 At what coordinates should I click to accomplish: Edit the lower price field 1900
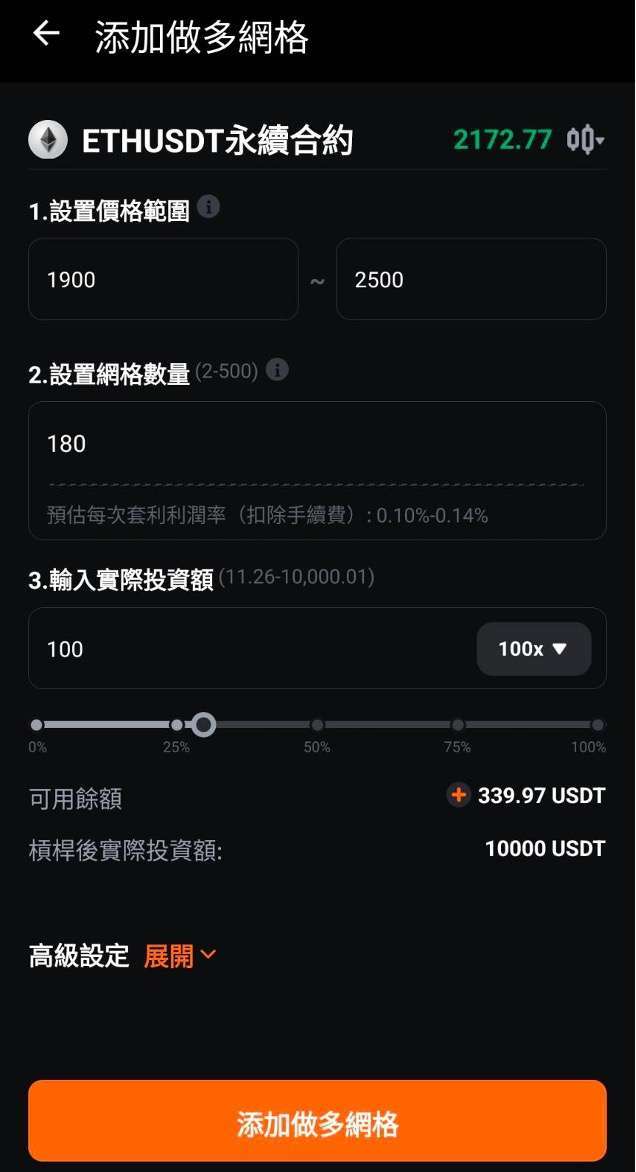[x=163, y=280]
